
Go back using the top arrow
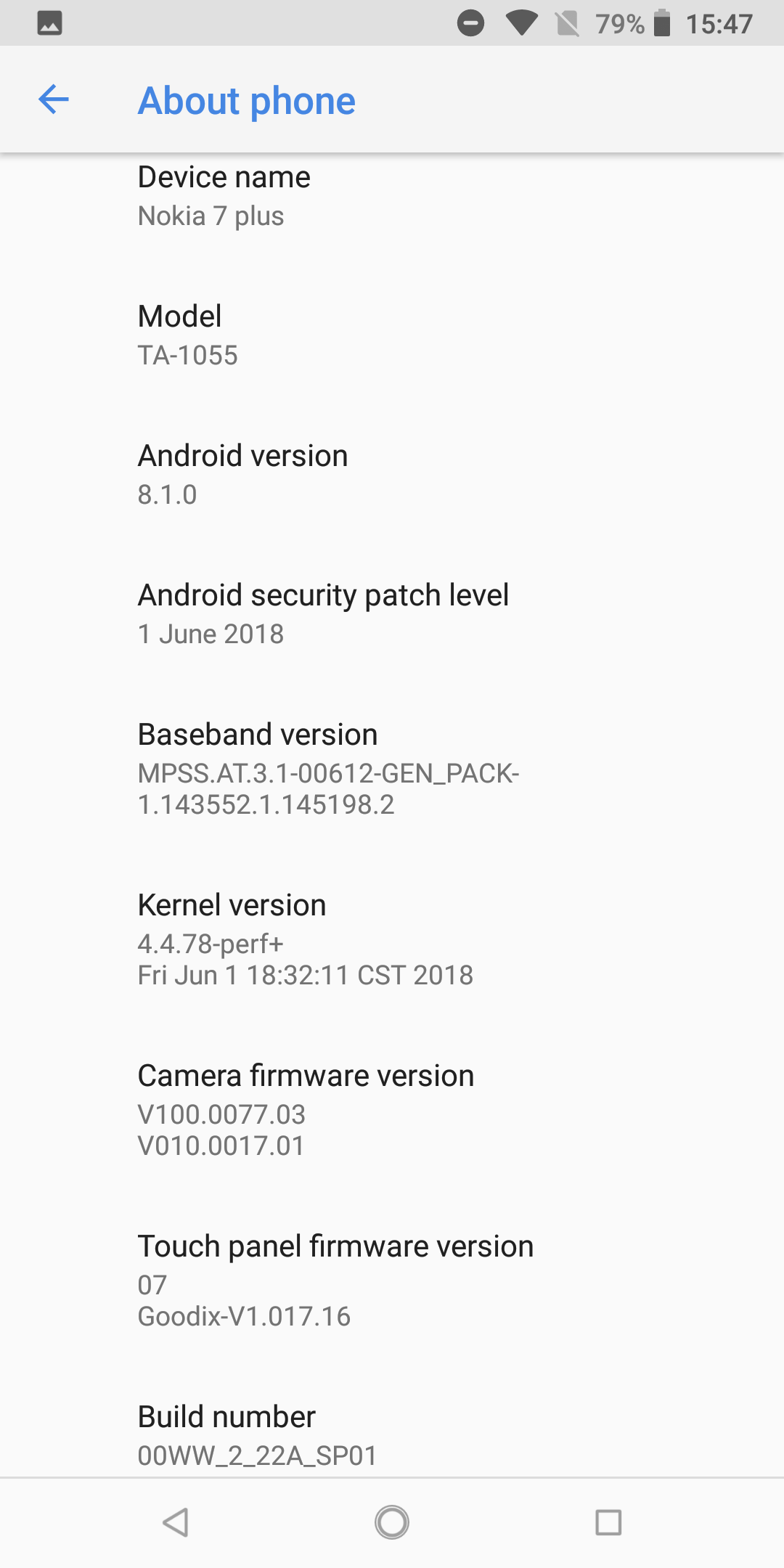pos(53,99)
